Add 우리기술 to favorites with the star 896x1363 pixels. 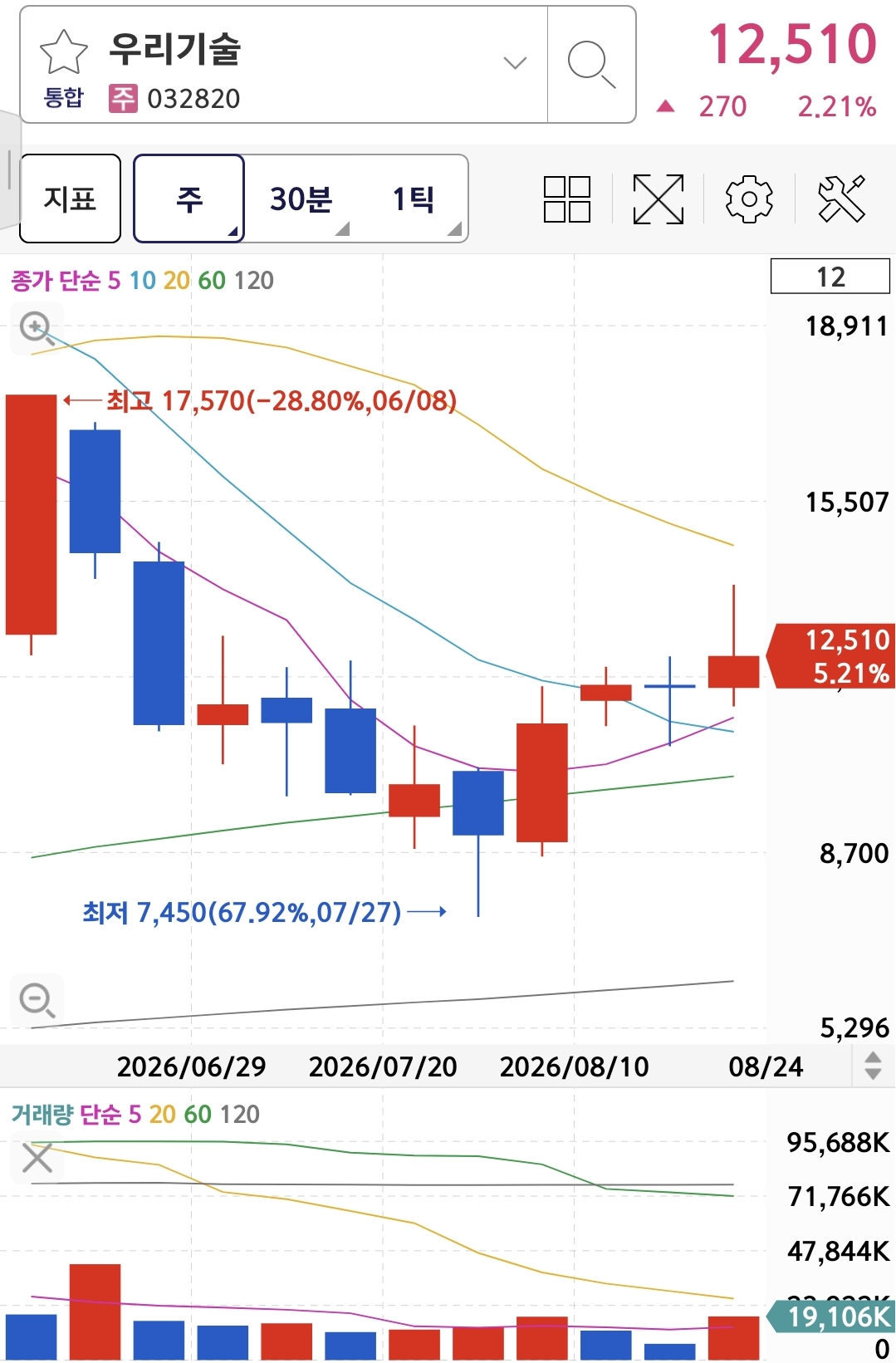coord(64,51)
